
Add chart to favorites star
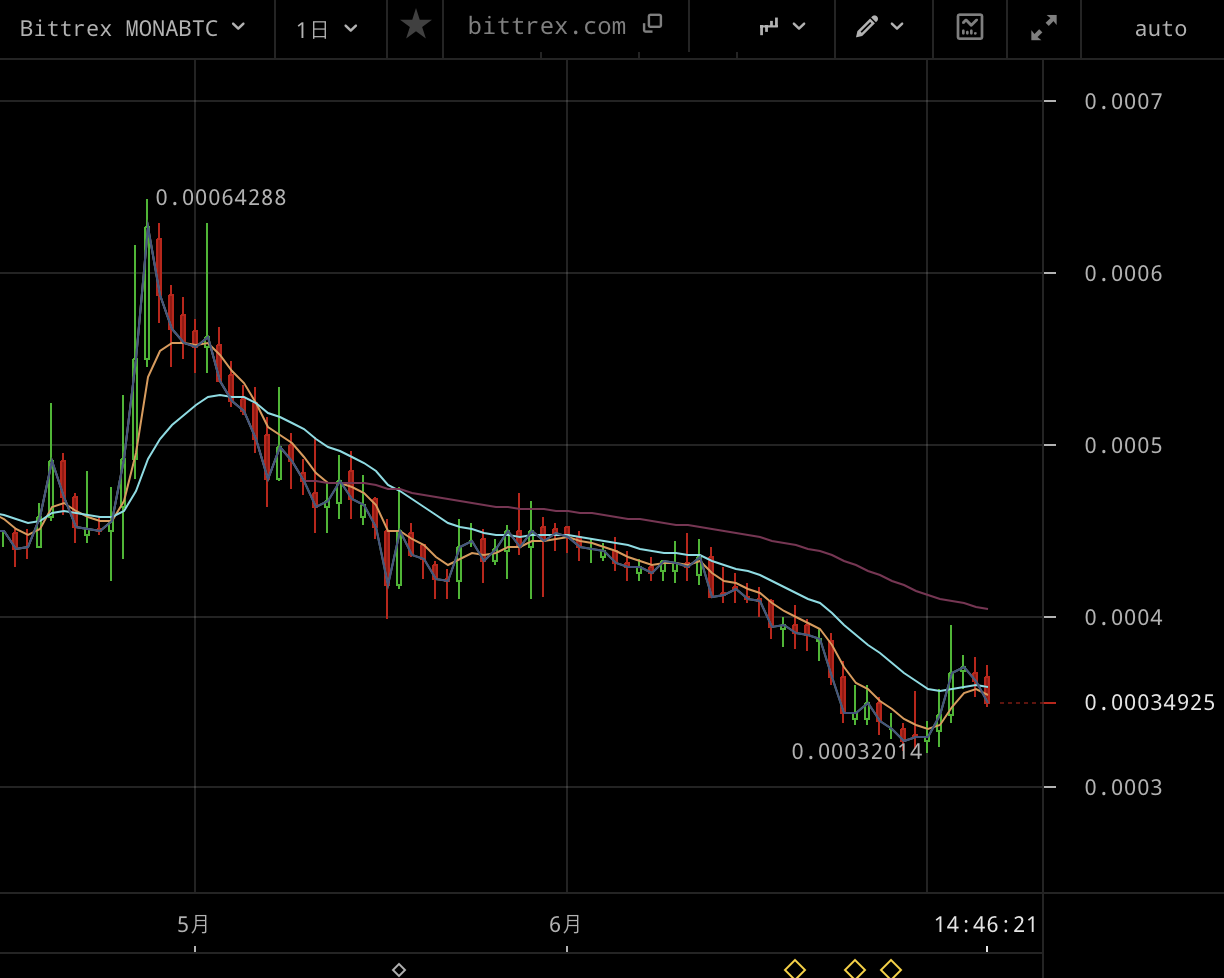pos(415,26)
